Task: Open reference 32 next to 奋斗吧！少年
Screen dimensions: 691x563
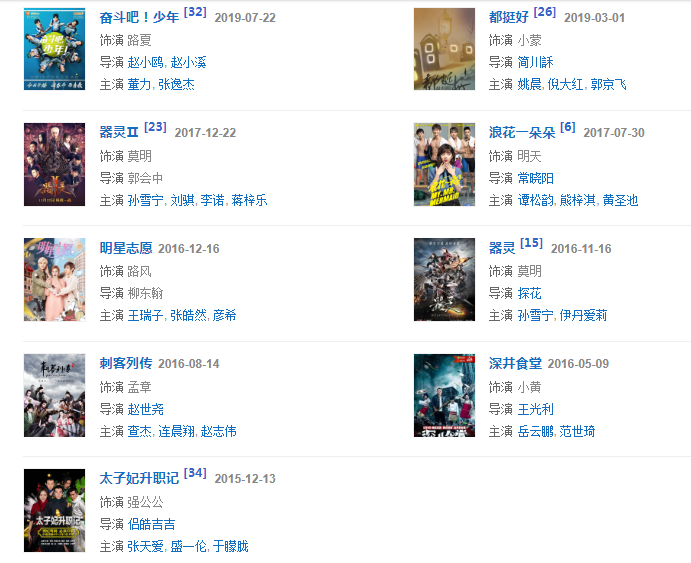Action: pyautogui.click(x=195, y=12)
